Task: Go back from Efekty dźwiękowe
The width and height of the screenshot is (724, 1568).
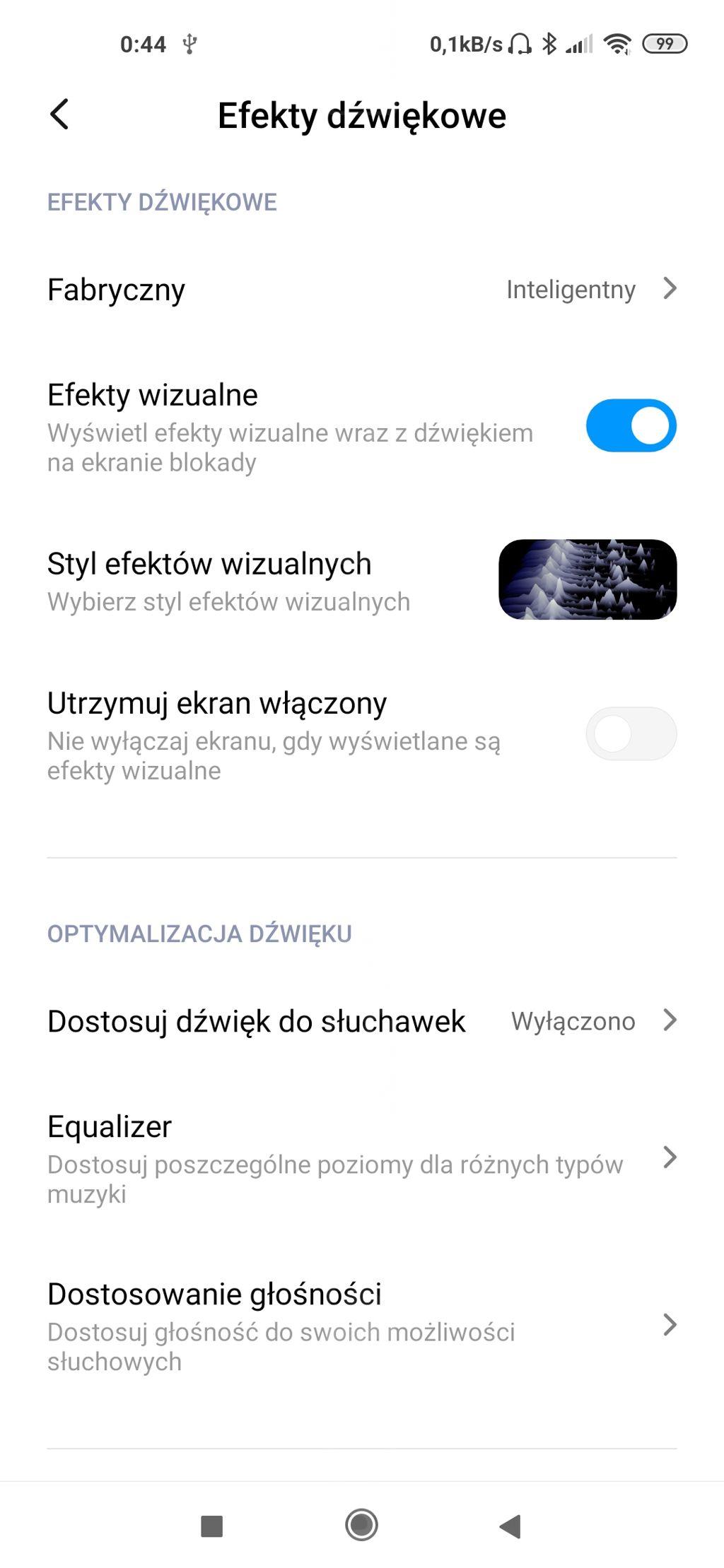Action: coord(59,114)
